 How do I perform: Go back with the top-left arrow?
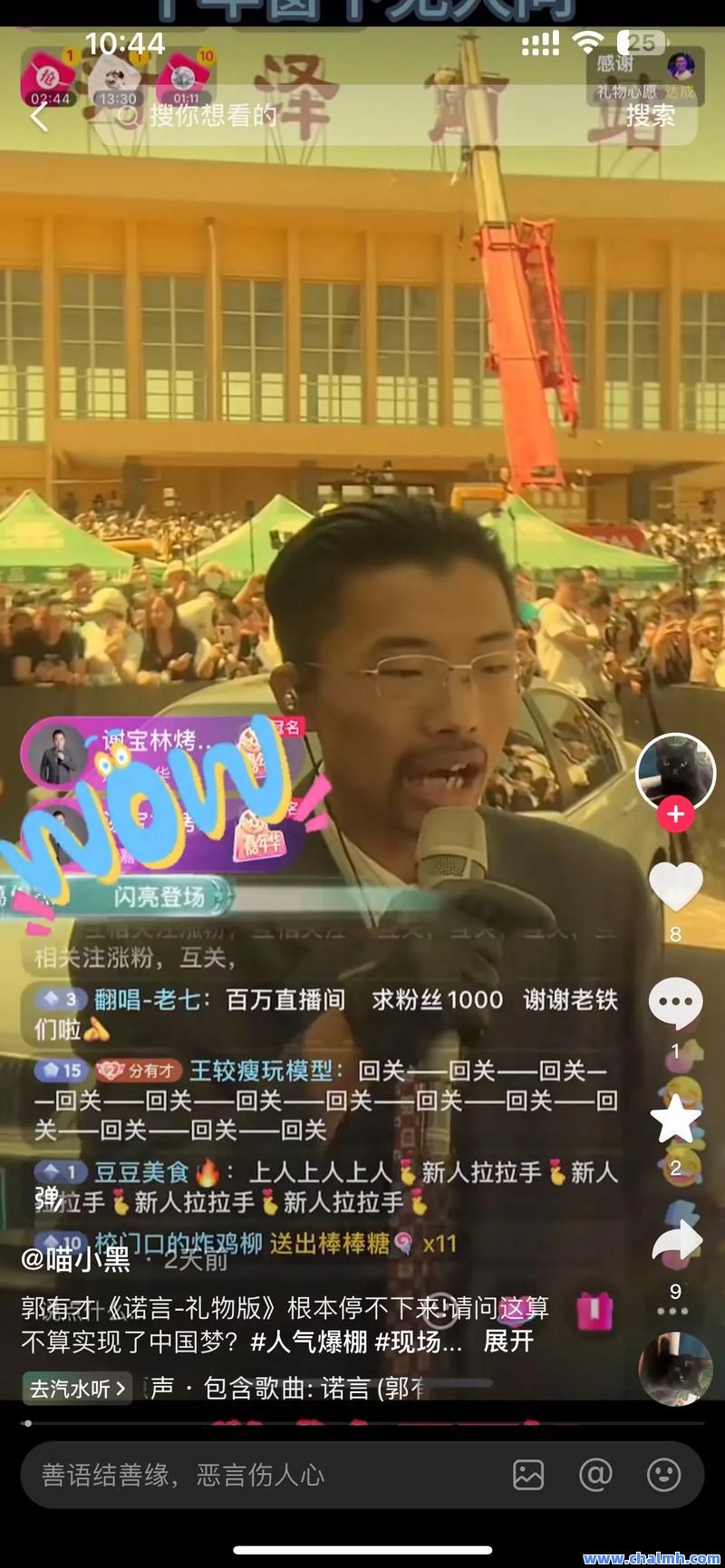tap(38, 116)
